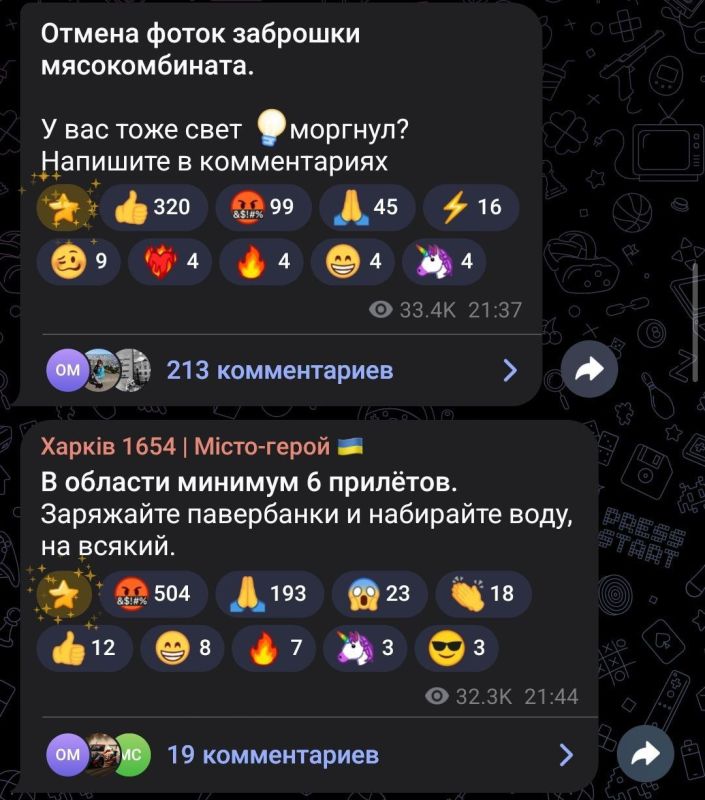The width and height of the screenshot is (705, 800).
Task: Choose the scream reaction with 23
Action: click(x=380, y=593)
